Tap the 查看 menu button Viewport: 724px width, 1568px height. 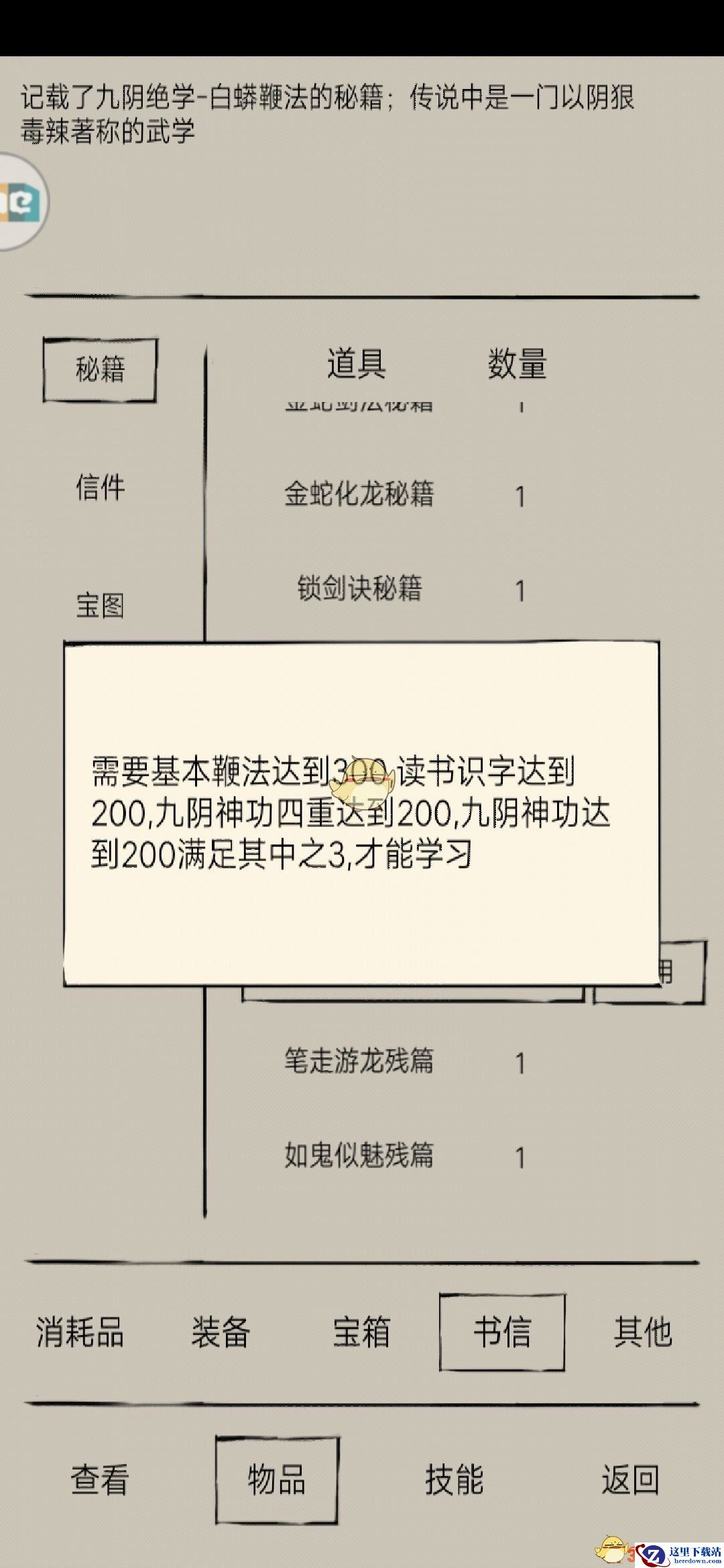click(x=100, y=1480)
